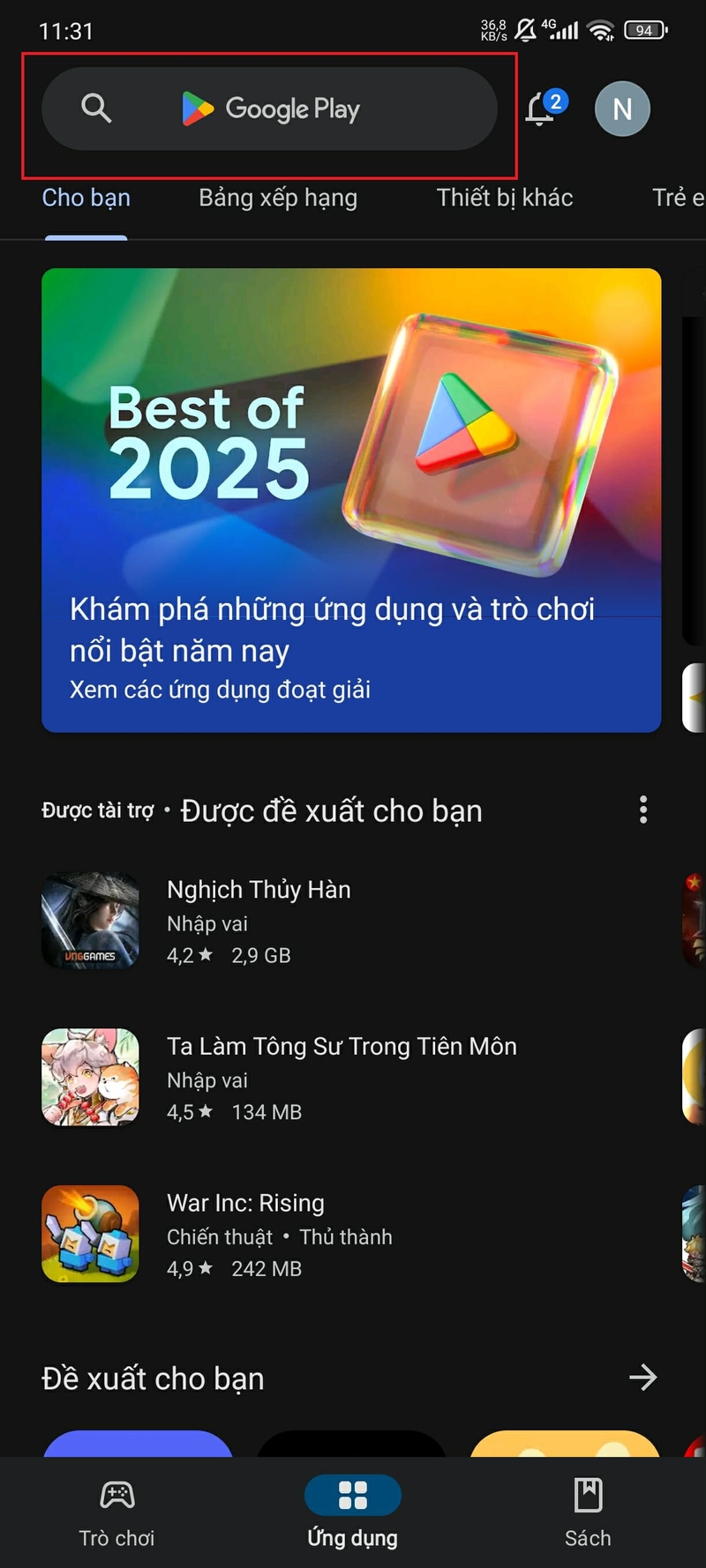Select the Ứng dụng bottom tab
Image resolution: width=706 pixels, height=1568 pixels.
click(x=353, y=1512)
